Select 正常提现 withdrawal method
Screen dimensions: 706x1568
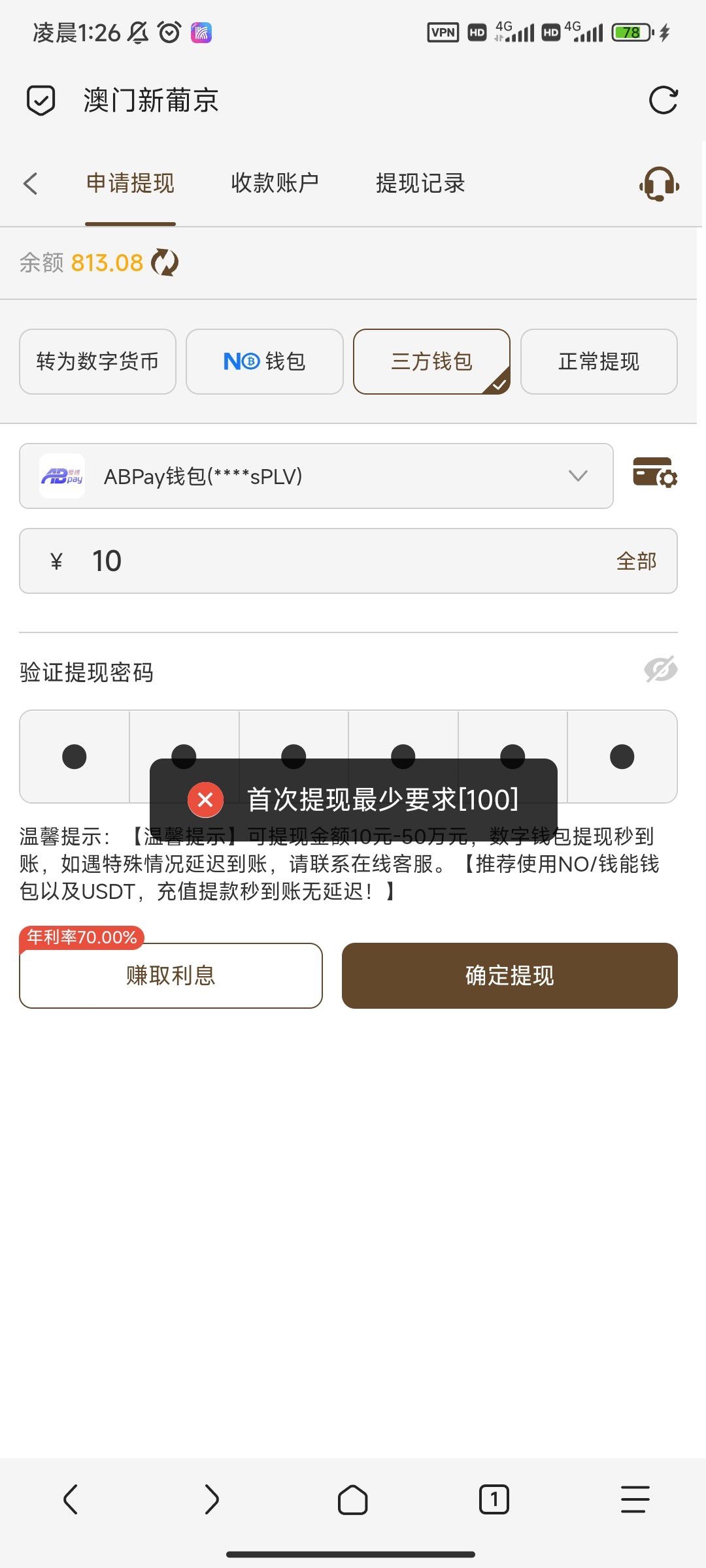tap(599, 361)
